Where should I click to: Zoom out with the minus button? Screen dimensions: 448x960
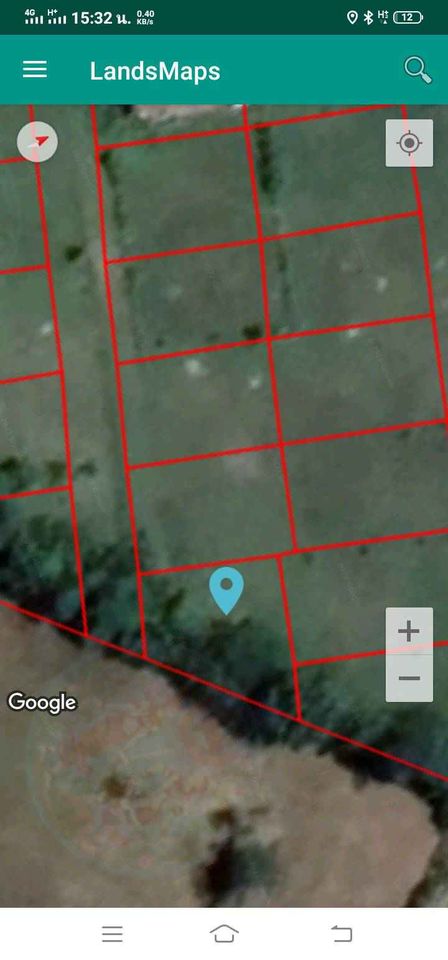click(x=409, y=678)
